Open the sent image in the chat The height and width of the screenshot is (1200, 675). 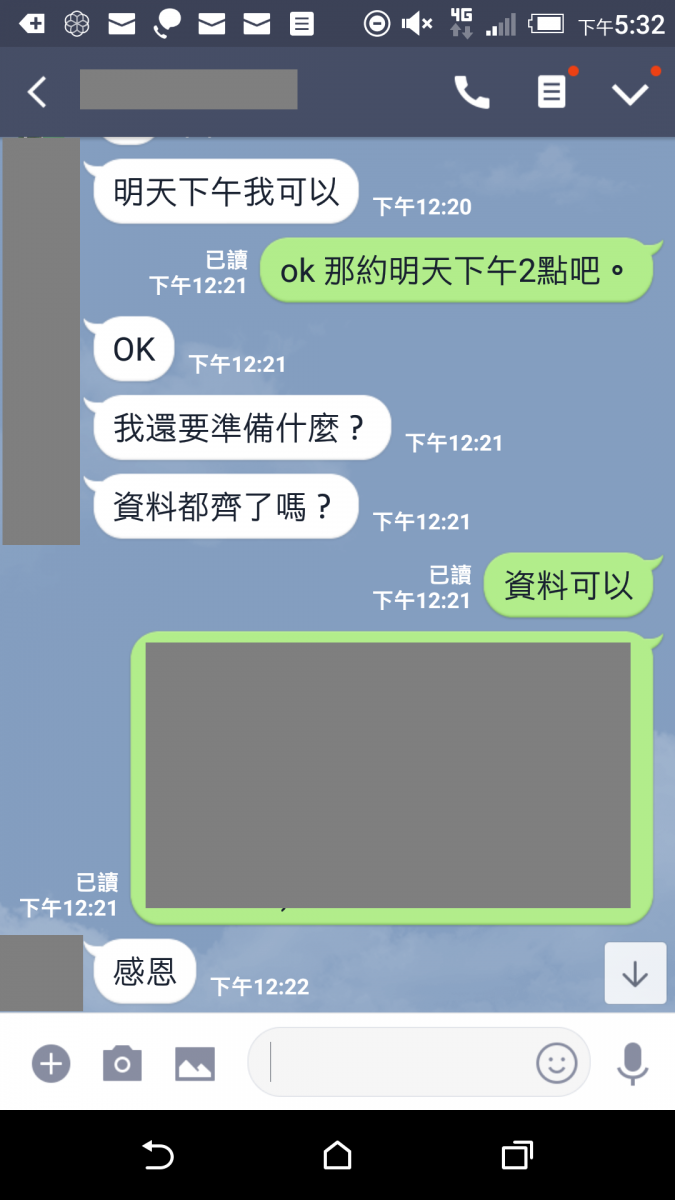(x=388, y=775)
